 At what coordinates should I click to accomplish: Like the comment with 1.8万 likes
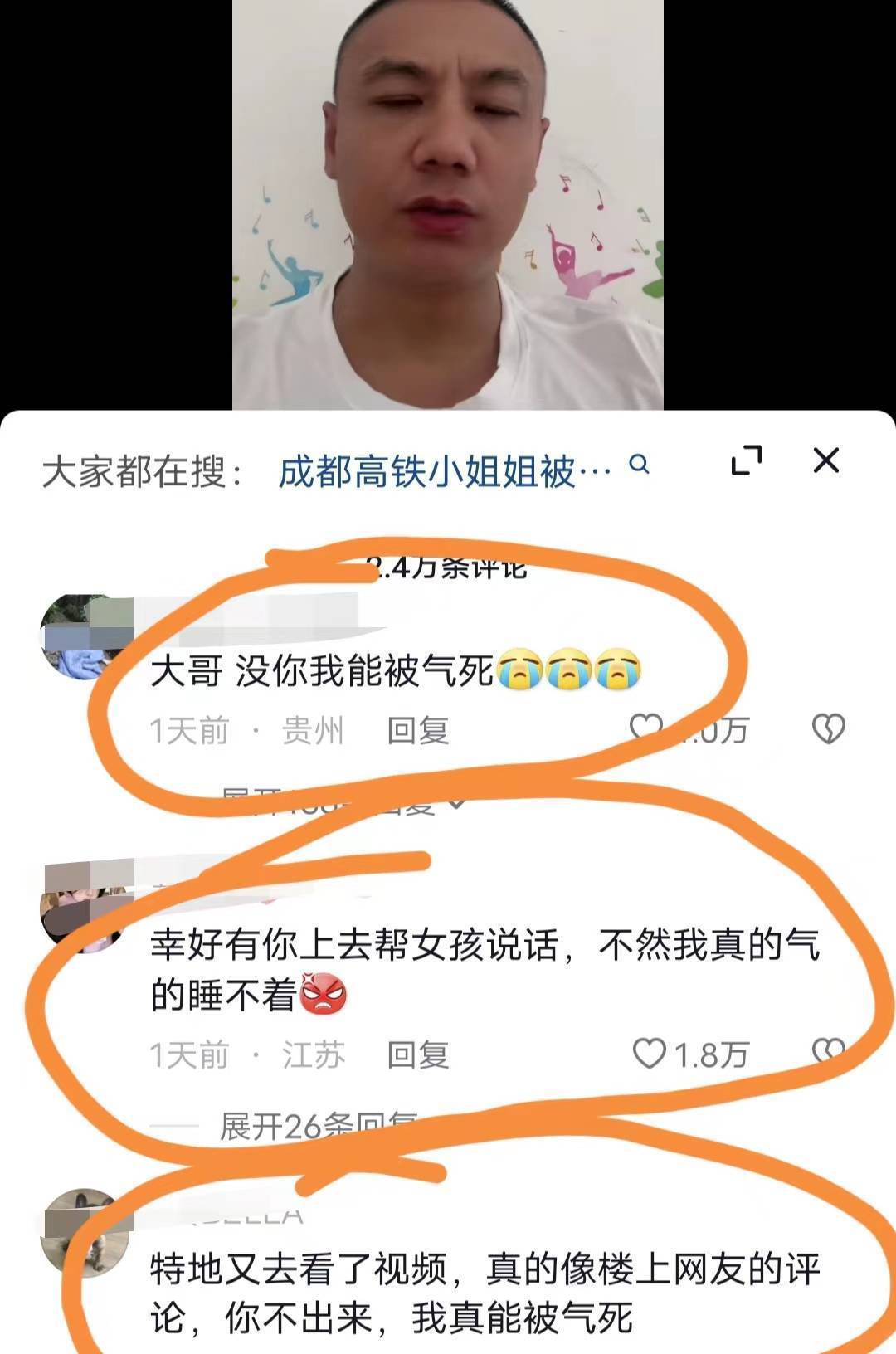(x=650, y=1054)
